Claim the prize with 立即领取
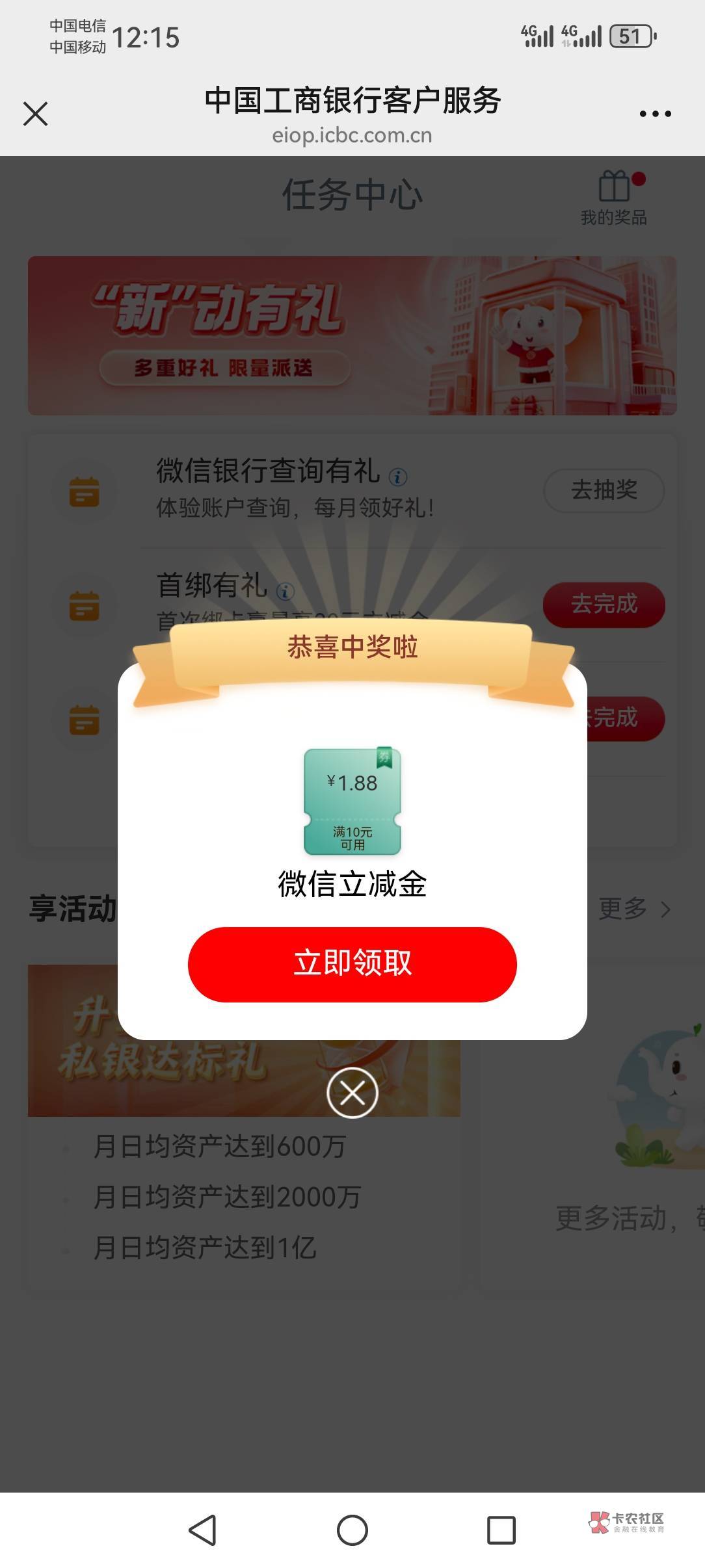This screenshot has height=1568, width=705. (352, 964)
